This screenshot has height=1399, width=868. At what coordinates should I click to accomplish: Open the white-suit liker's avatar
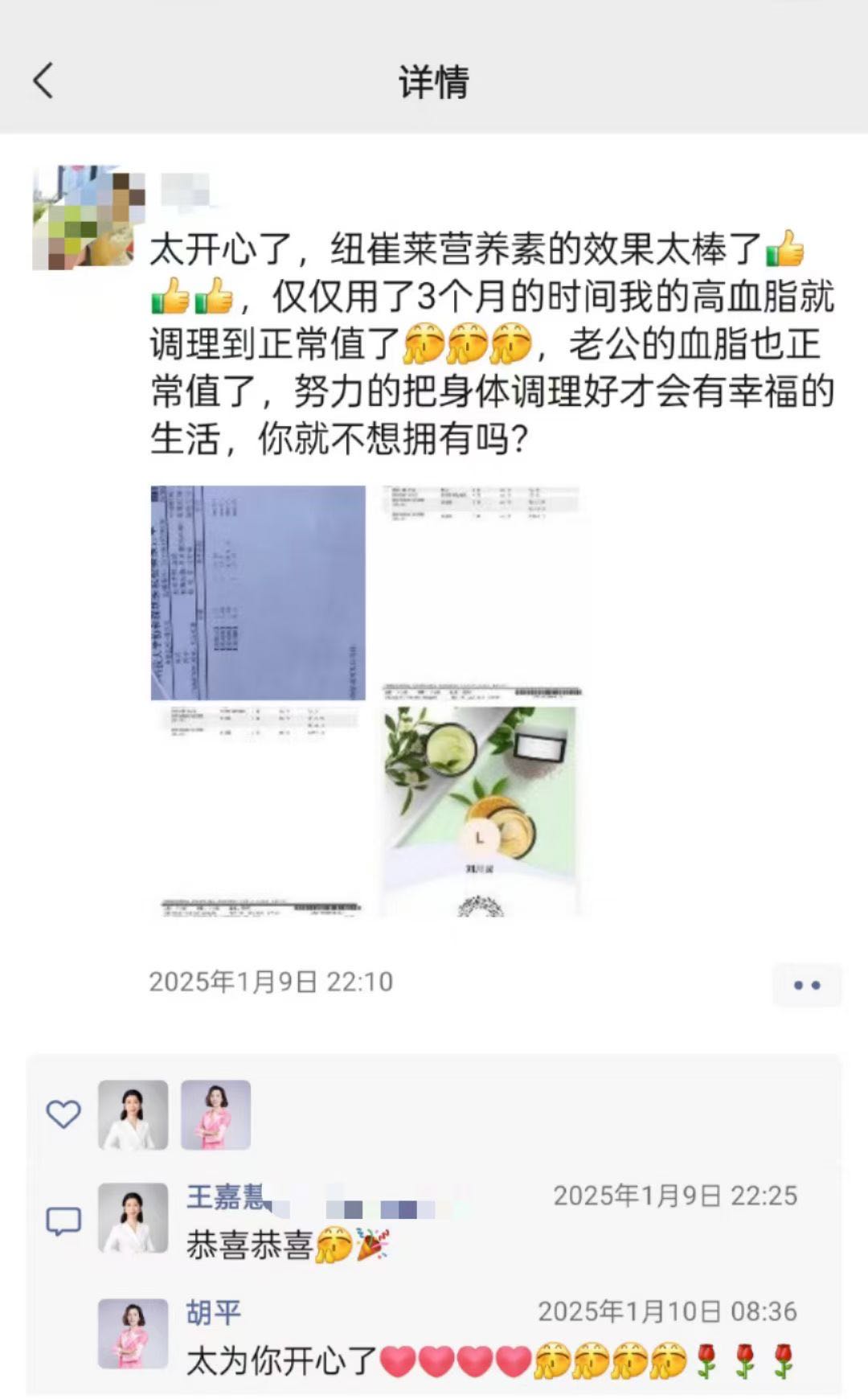coord(133,1114)
